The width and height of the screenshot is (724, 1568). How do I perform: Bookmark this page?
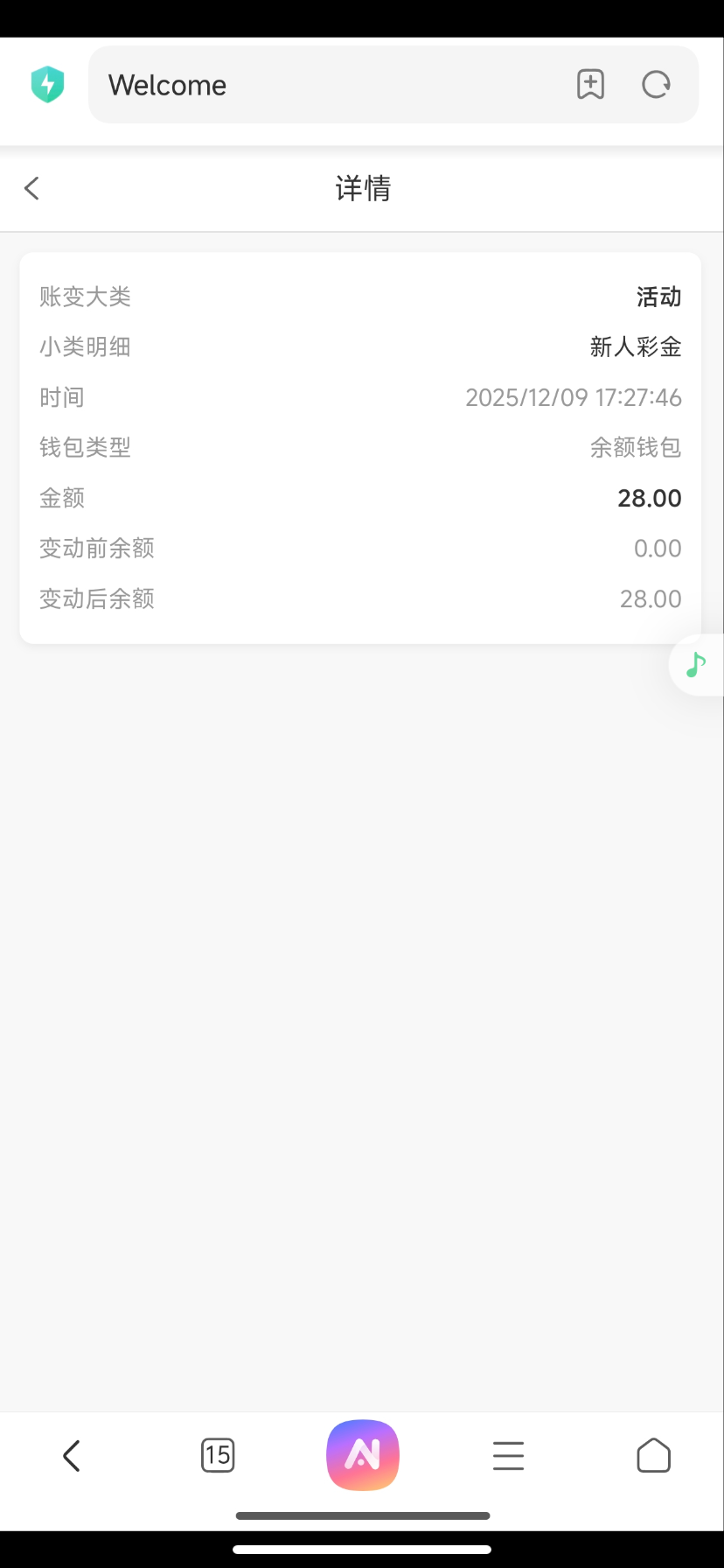pyautogui.click(x=591, y=85)
